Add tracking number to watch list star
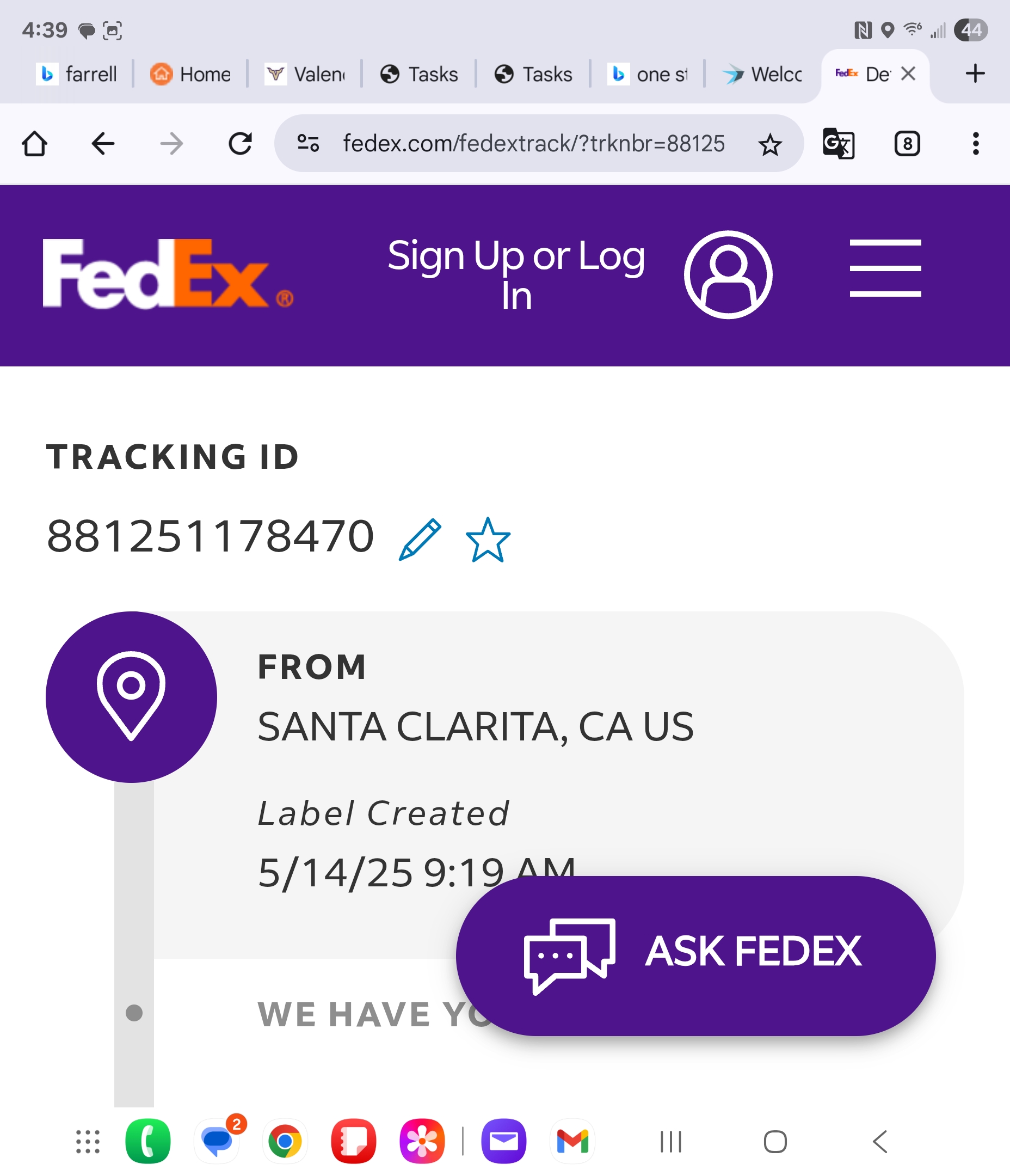The width and height of the screenshot is (1010, 1176). [488, 540]
